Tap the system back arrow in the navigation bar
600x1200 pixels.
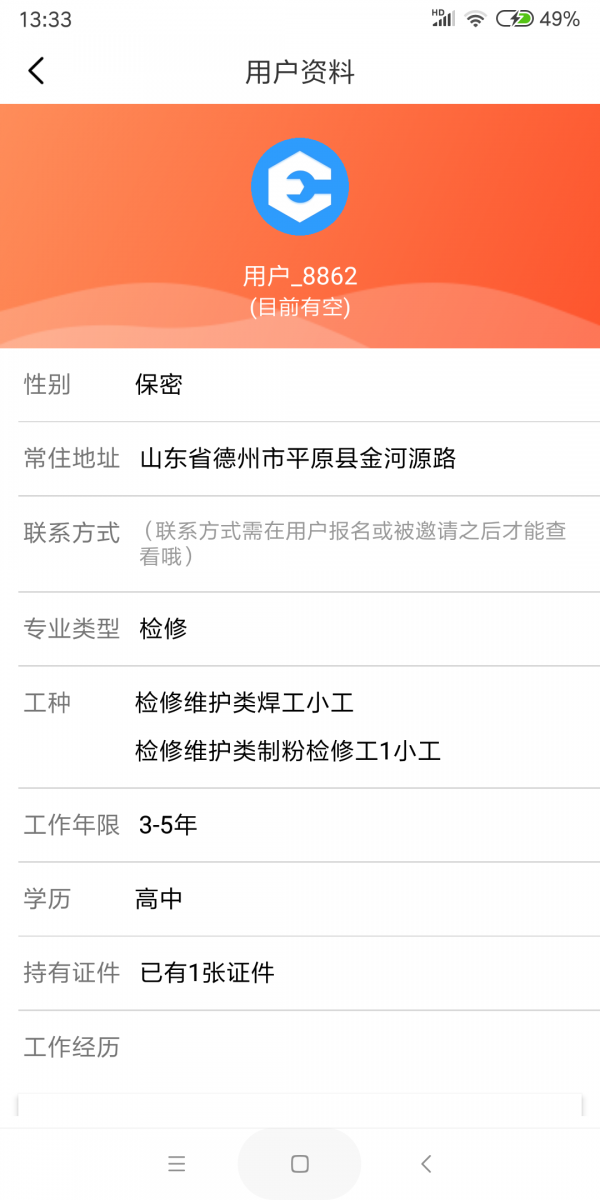[426, 1163]
